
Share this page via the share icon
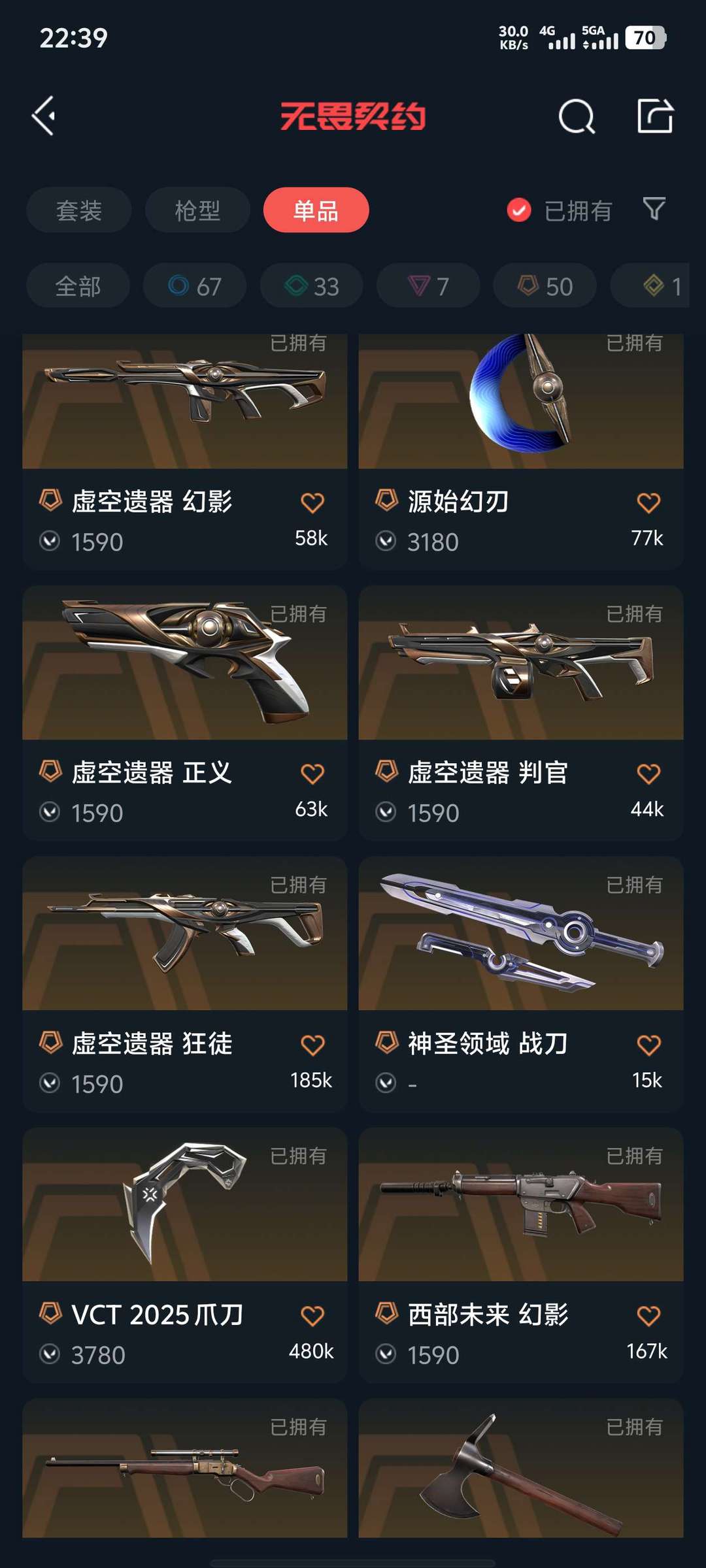[x=655, y=117]
